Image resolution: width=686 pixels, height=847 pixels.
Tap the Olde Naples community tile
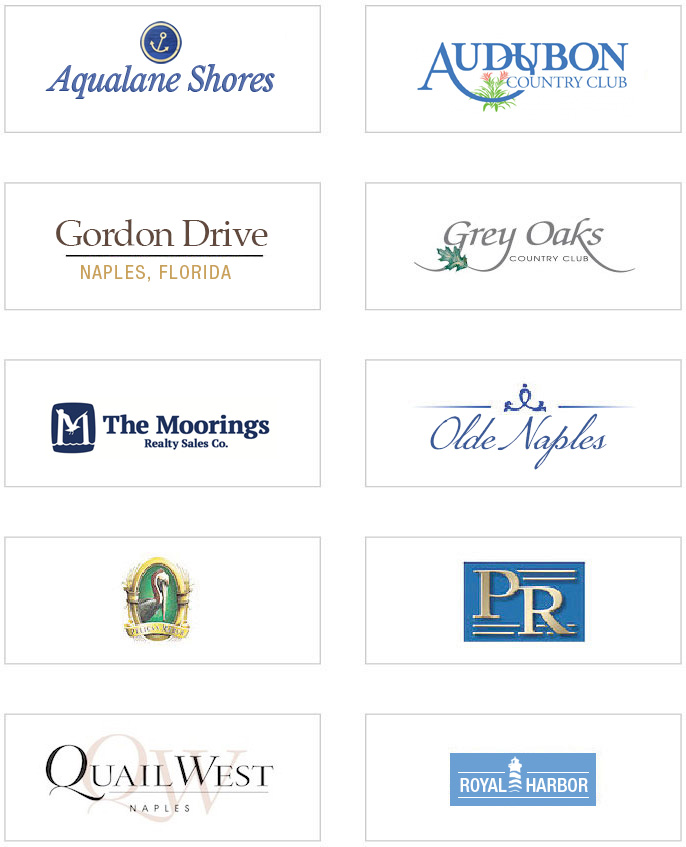(523, 423)
